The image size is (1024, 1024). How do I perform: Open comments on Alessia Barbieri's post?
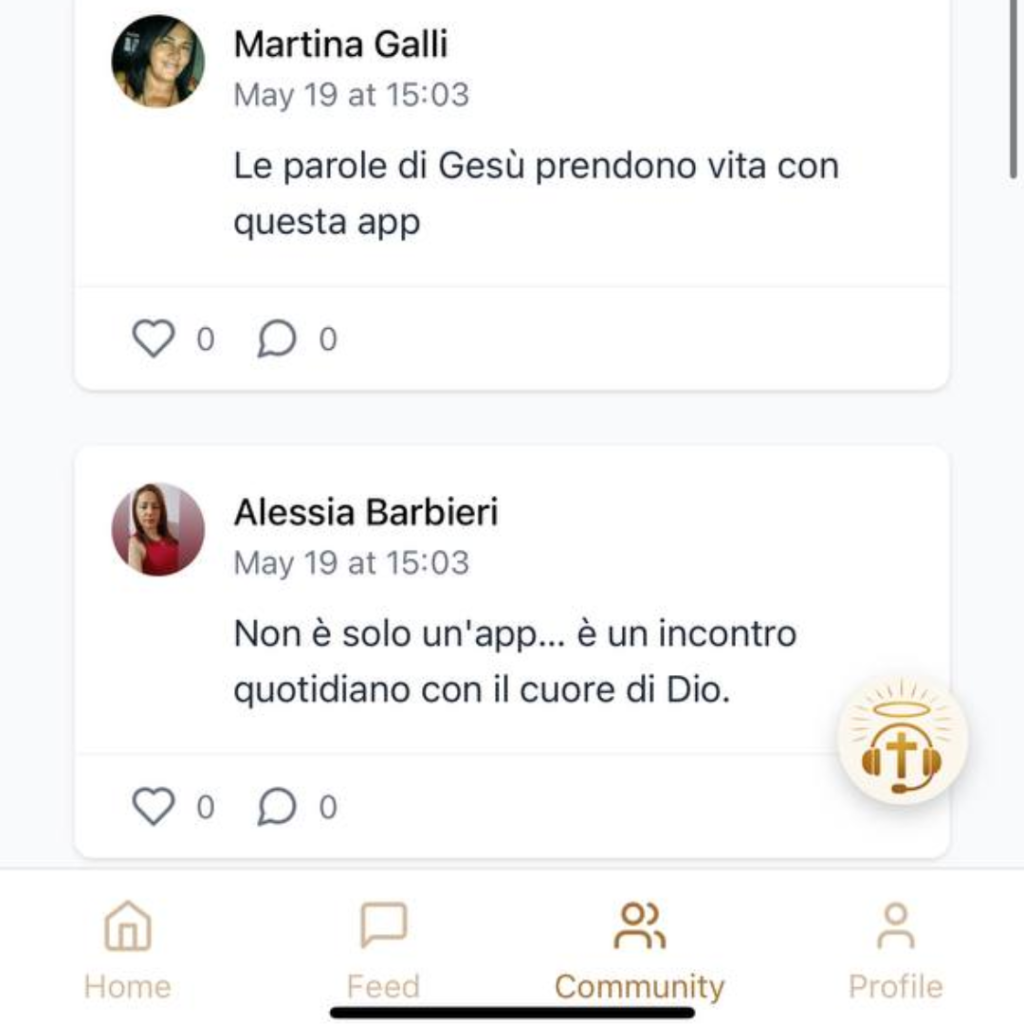tap(277, 807)
